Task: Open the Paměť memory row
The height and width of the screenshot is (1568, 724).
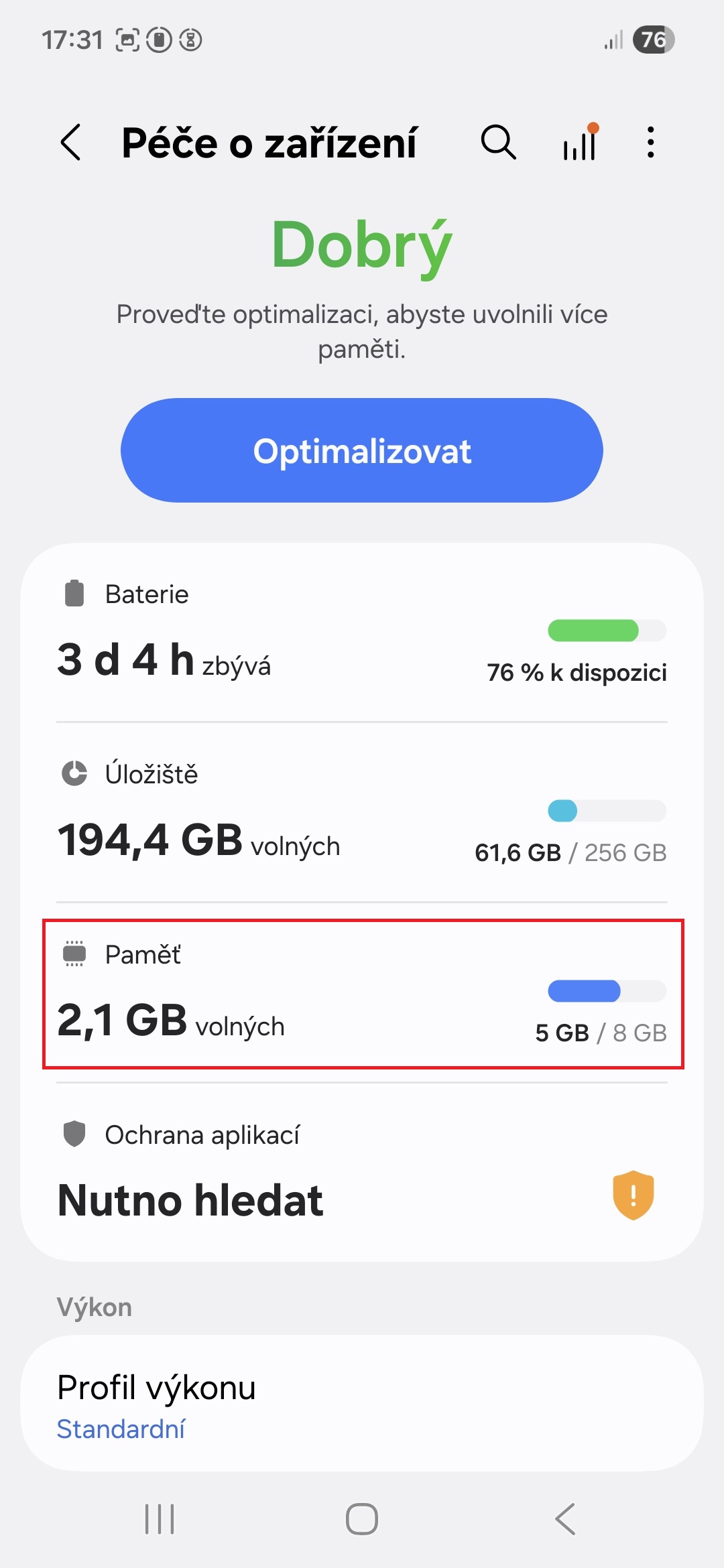Action: click(x=362, y=994)
